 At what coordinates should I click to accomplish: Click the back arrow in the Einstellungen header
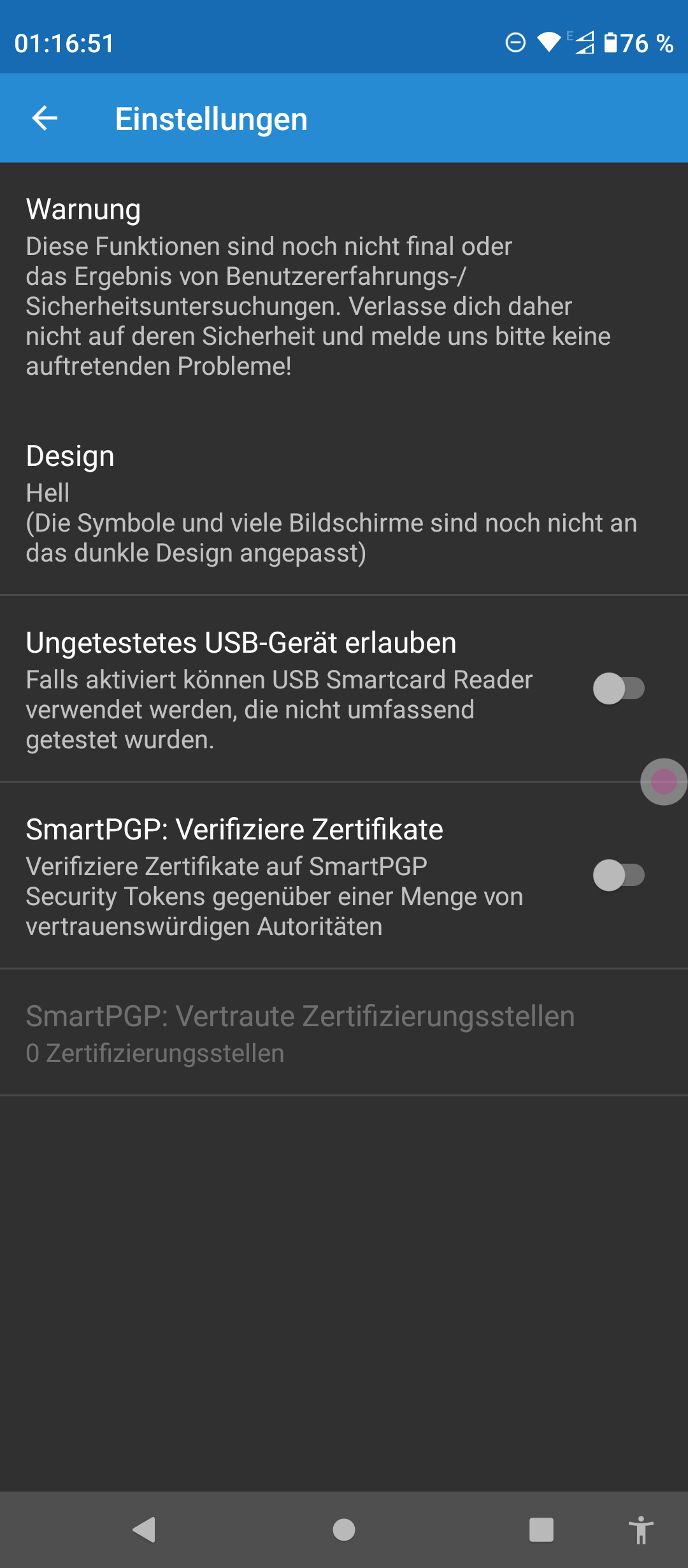click(43, 119)
